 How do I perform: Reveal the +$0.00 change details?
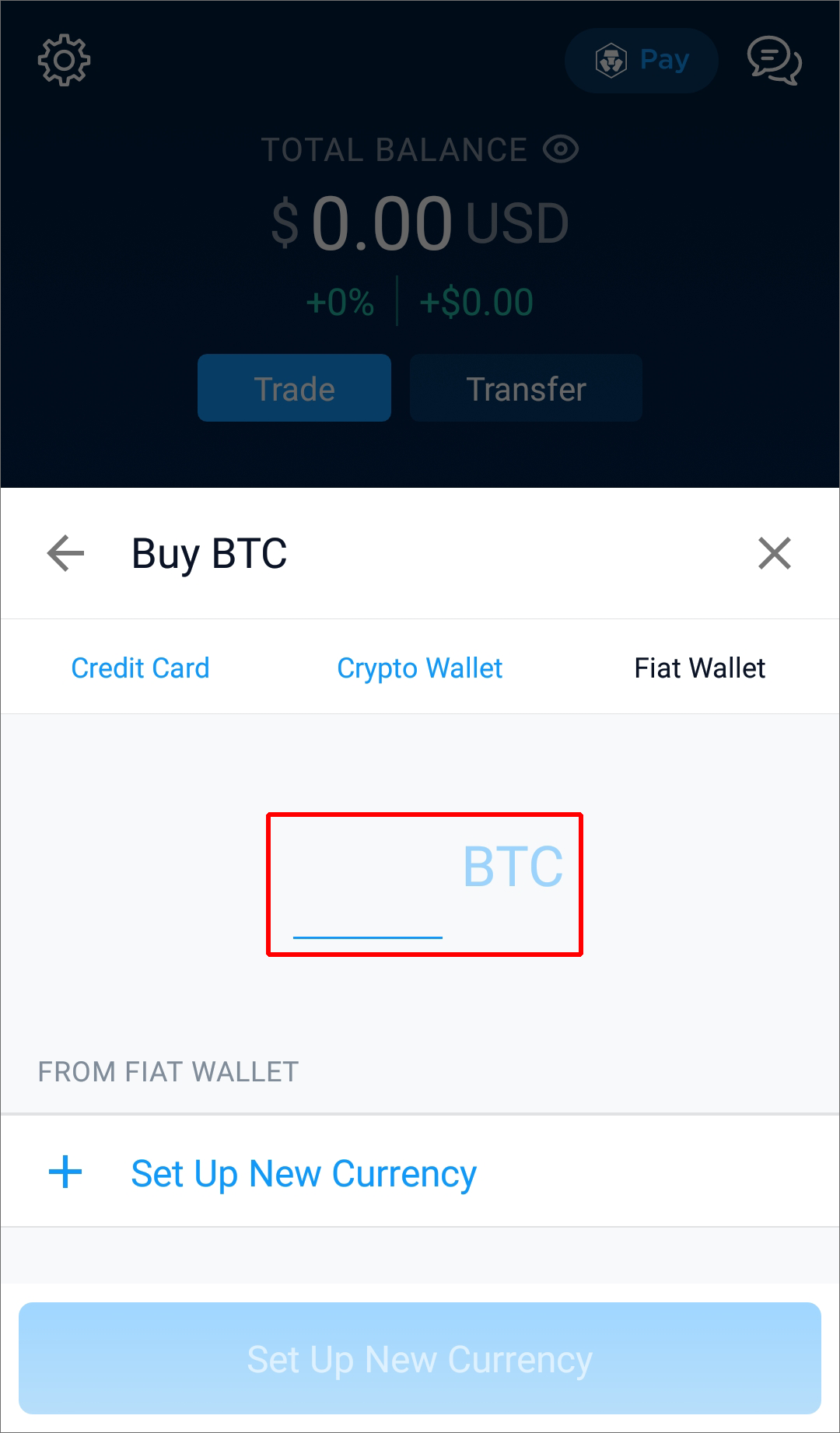pos(476,300)
